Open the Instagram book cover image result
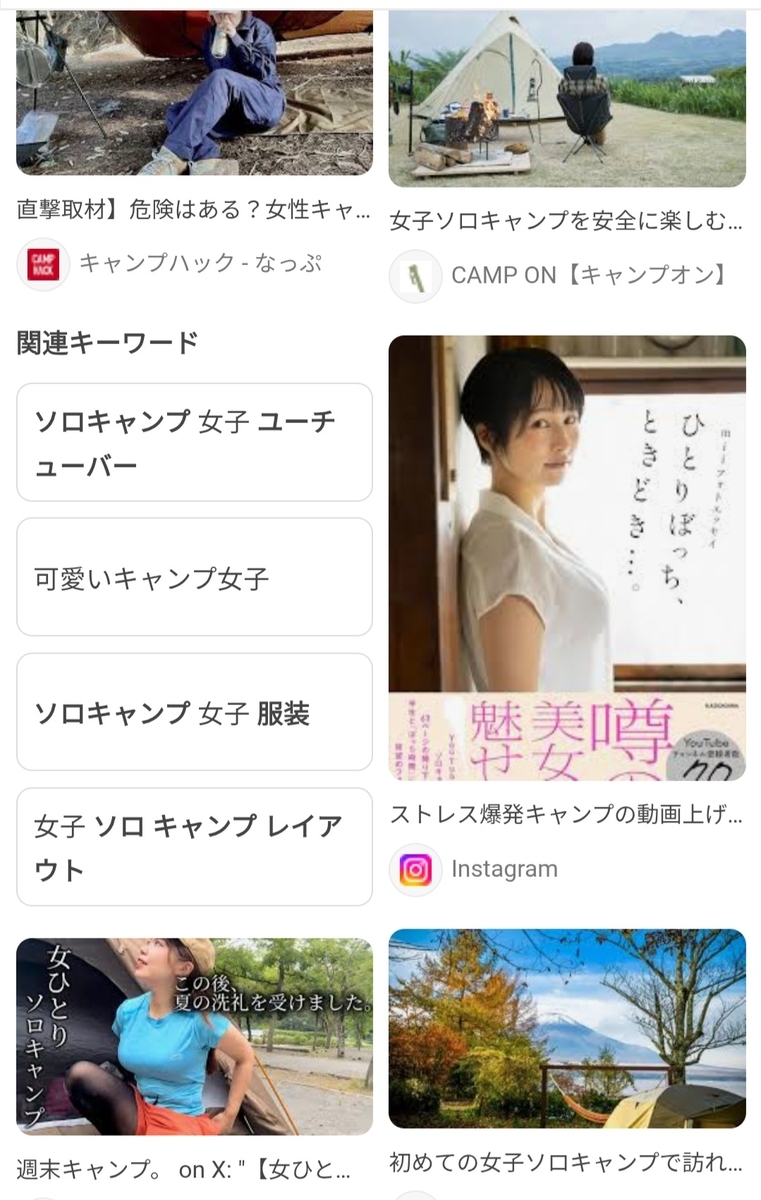 coord(567,558)
